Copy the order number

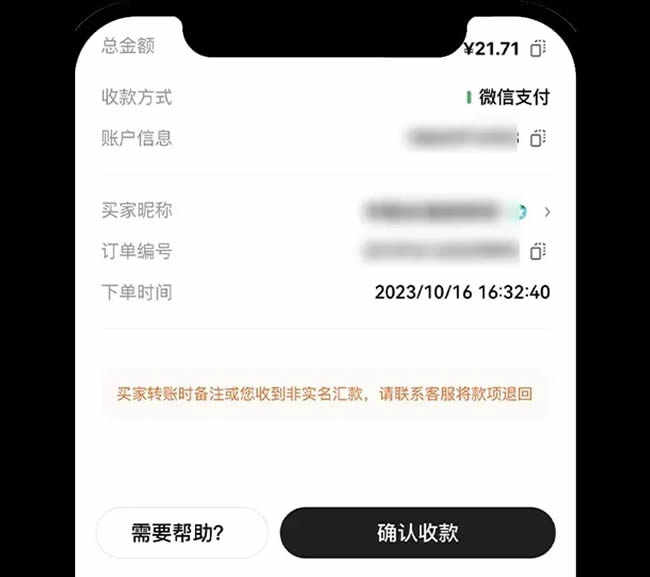[x=538, y=250]
